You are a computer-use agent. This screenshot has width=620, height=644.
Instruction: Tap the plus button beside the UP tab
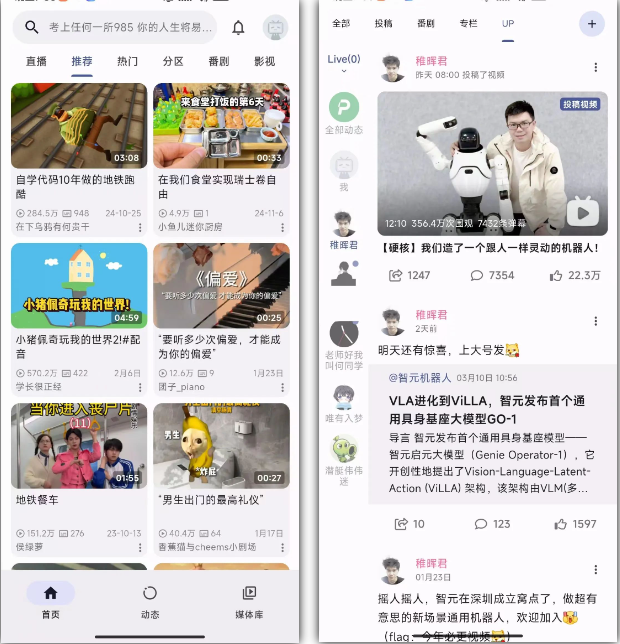click(x=592, y=23)
